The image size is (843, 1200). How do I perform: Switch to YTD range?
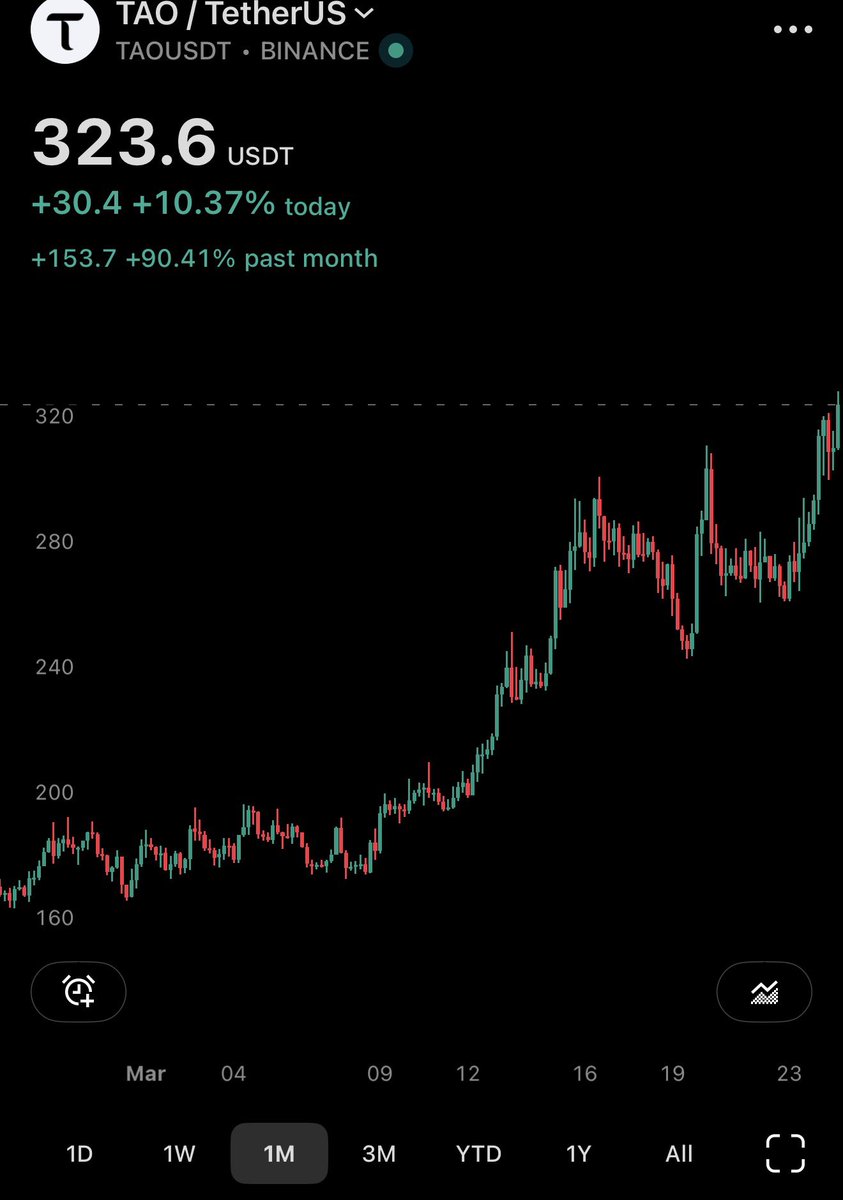(478, 1153)
